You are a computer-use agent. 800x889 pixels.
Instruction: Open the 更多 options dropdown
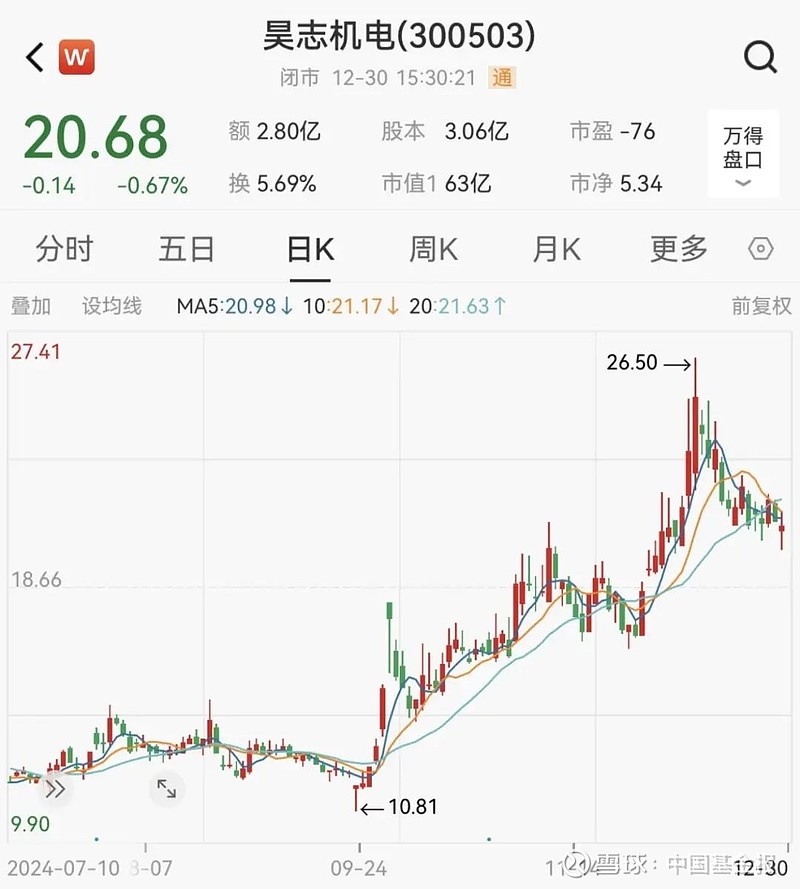click(x=680, y=250)
